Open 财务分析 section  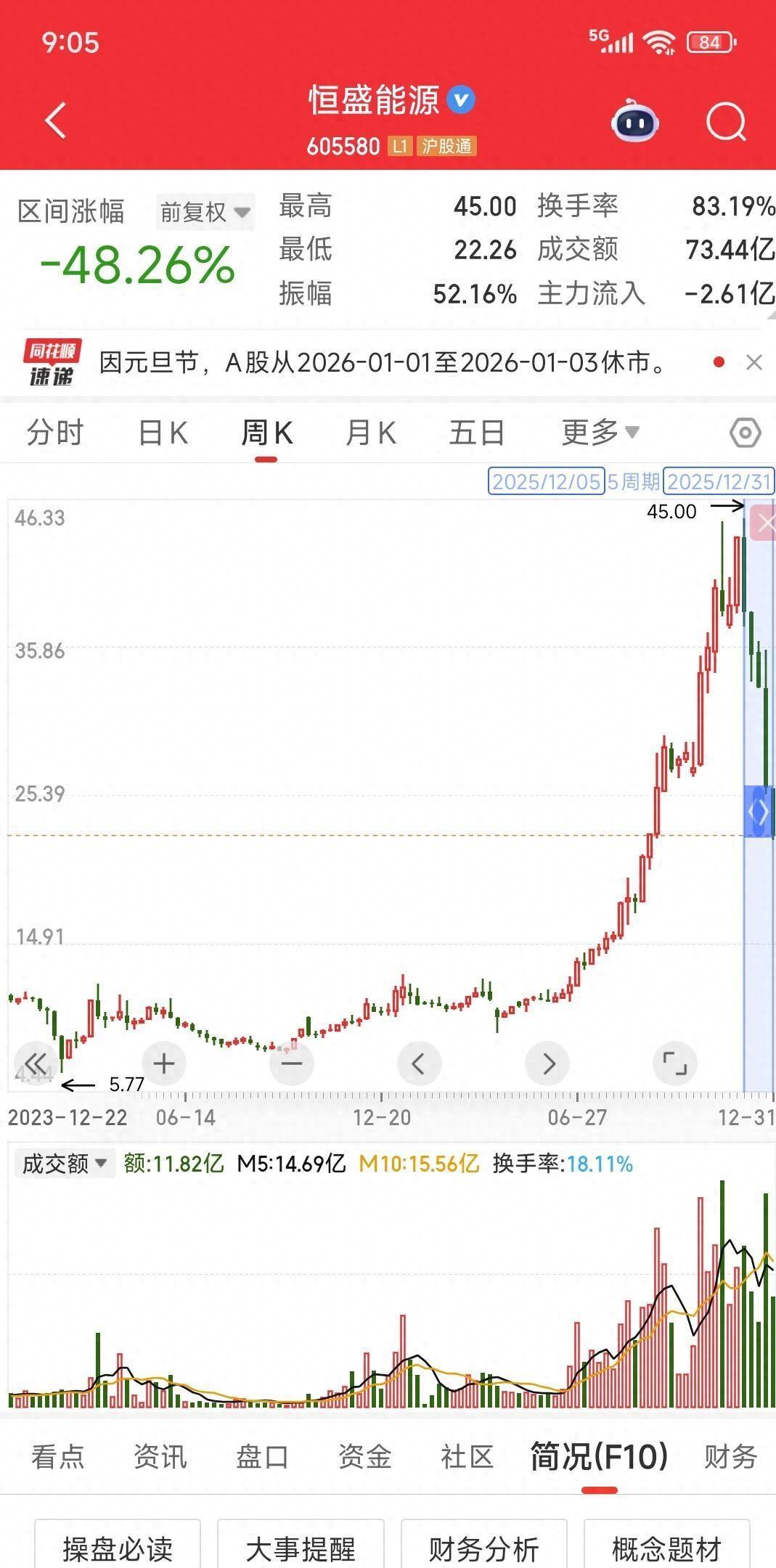point(483,1549)
